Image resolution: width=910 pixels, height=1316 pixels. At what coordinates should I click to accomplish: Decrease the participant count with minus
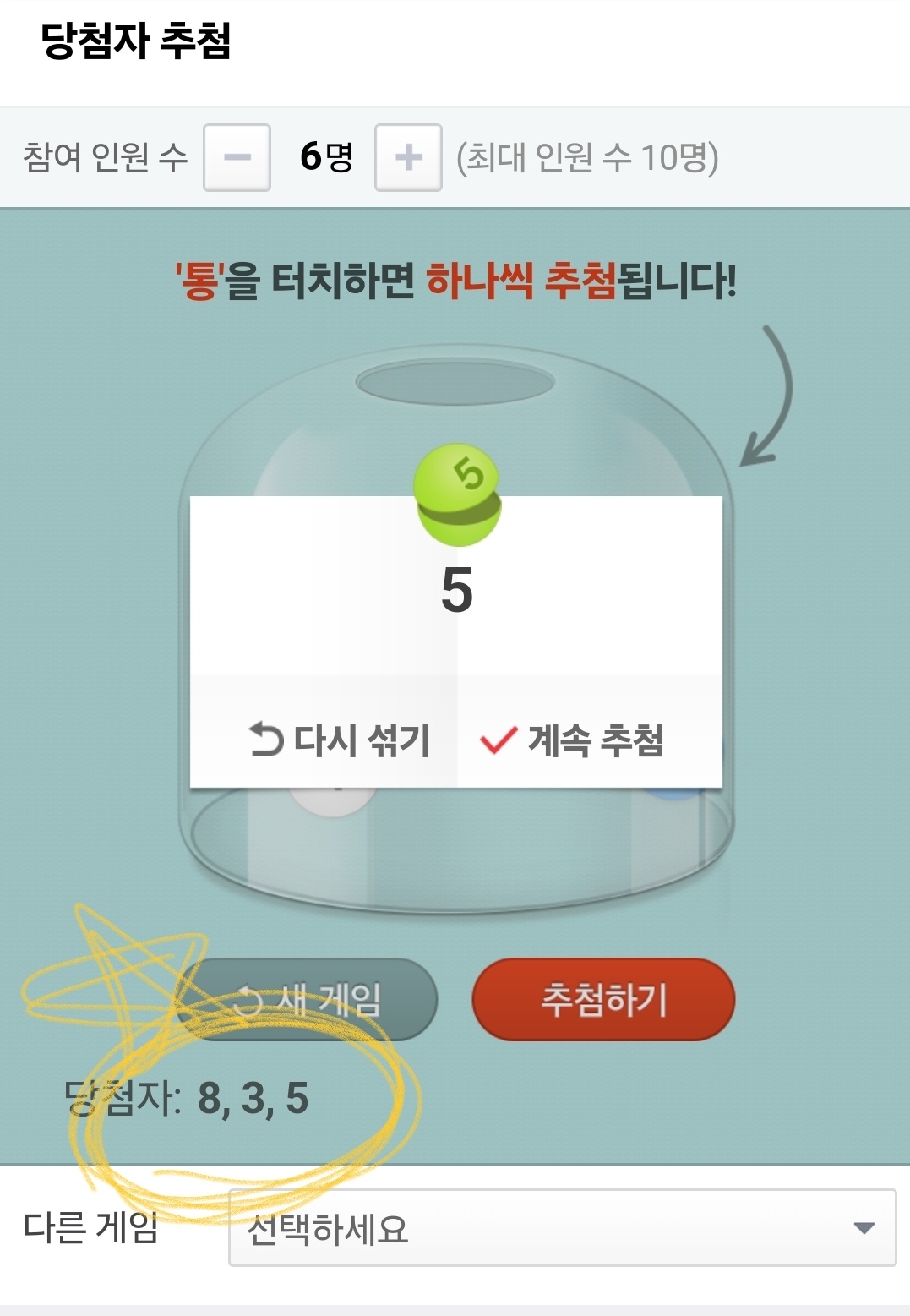tap(237, 157)
